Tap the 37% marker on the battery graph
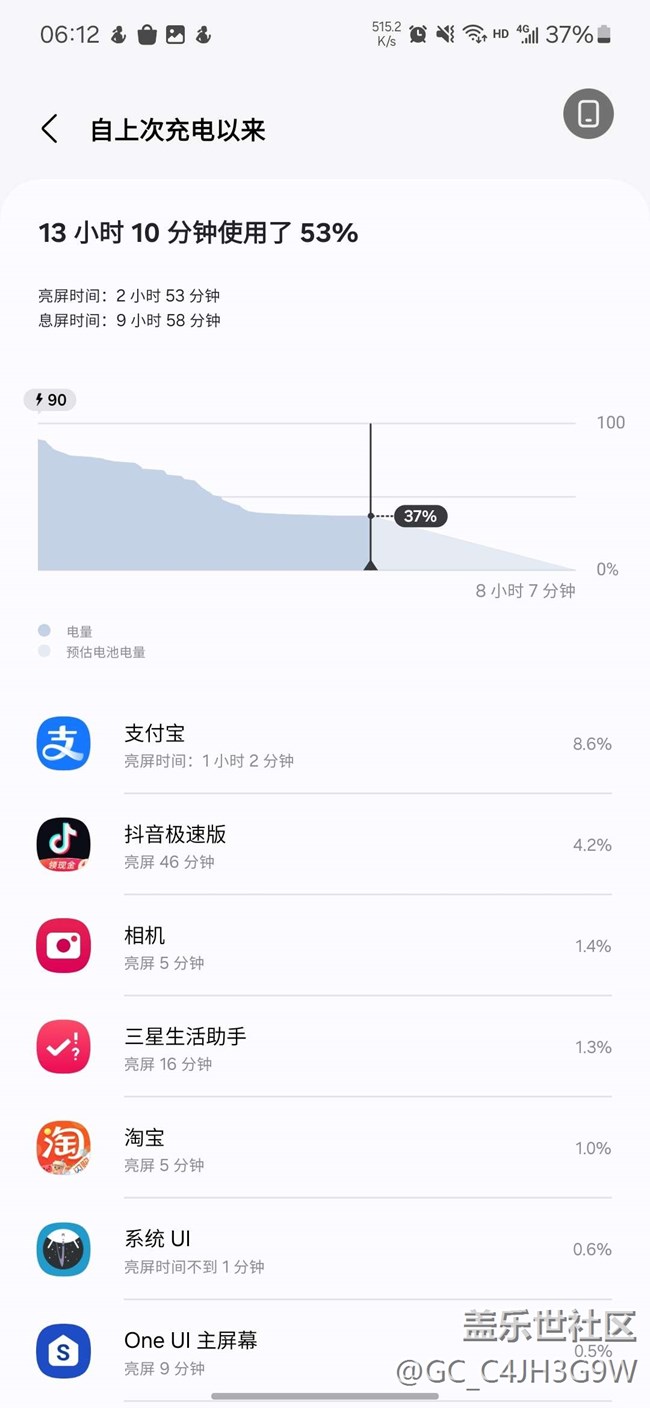This screenshot has height=1408, width=650. 420,516
